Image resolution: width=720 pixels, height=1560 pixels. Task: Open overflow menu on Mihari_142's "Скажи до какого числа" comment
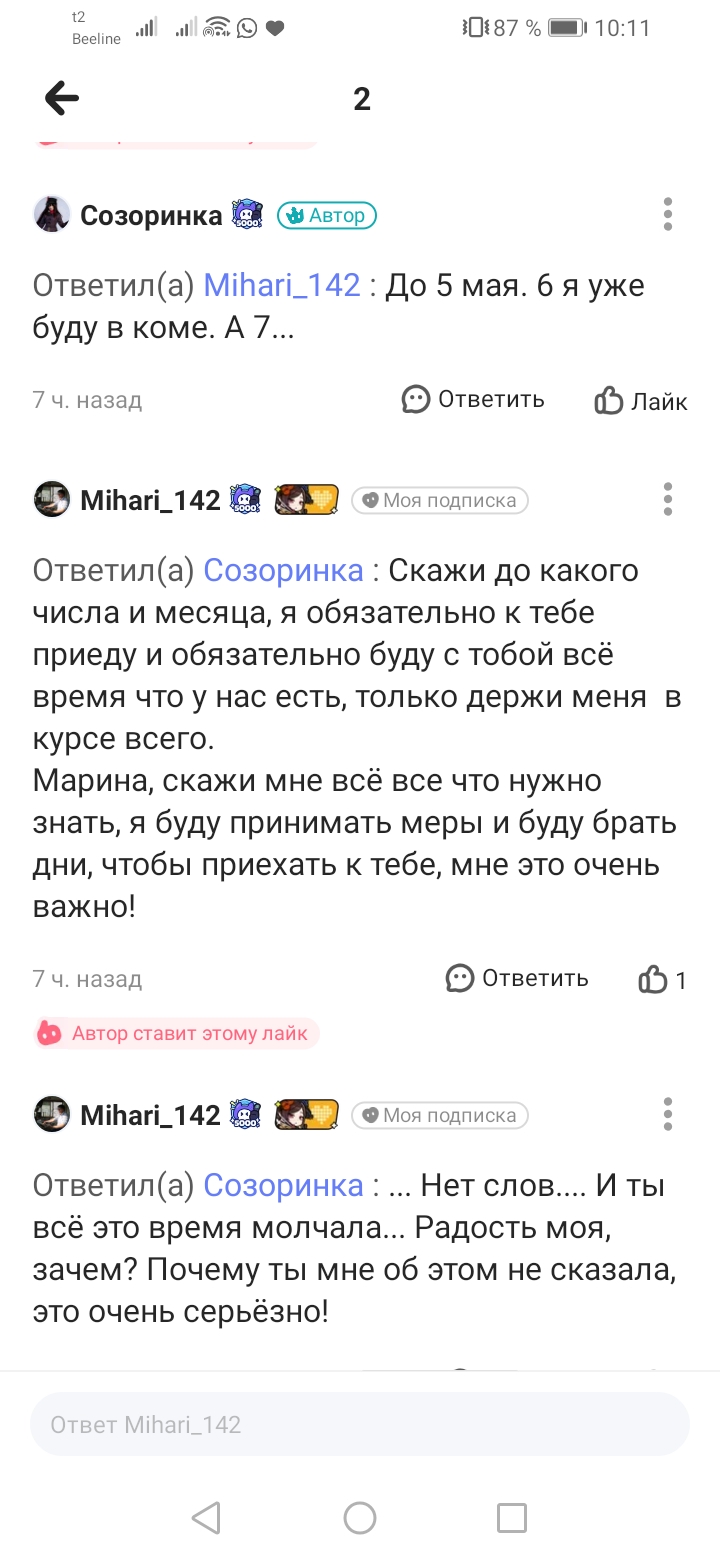[x=668, y=499]
